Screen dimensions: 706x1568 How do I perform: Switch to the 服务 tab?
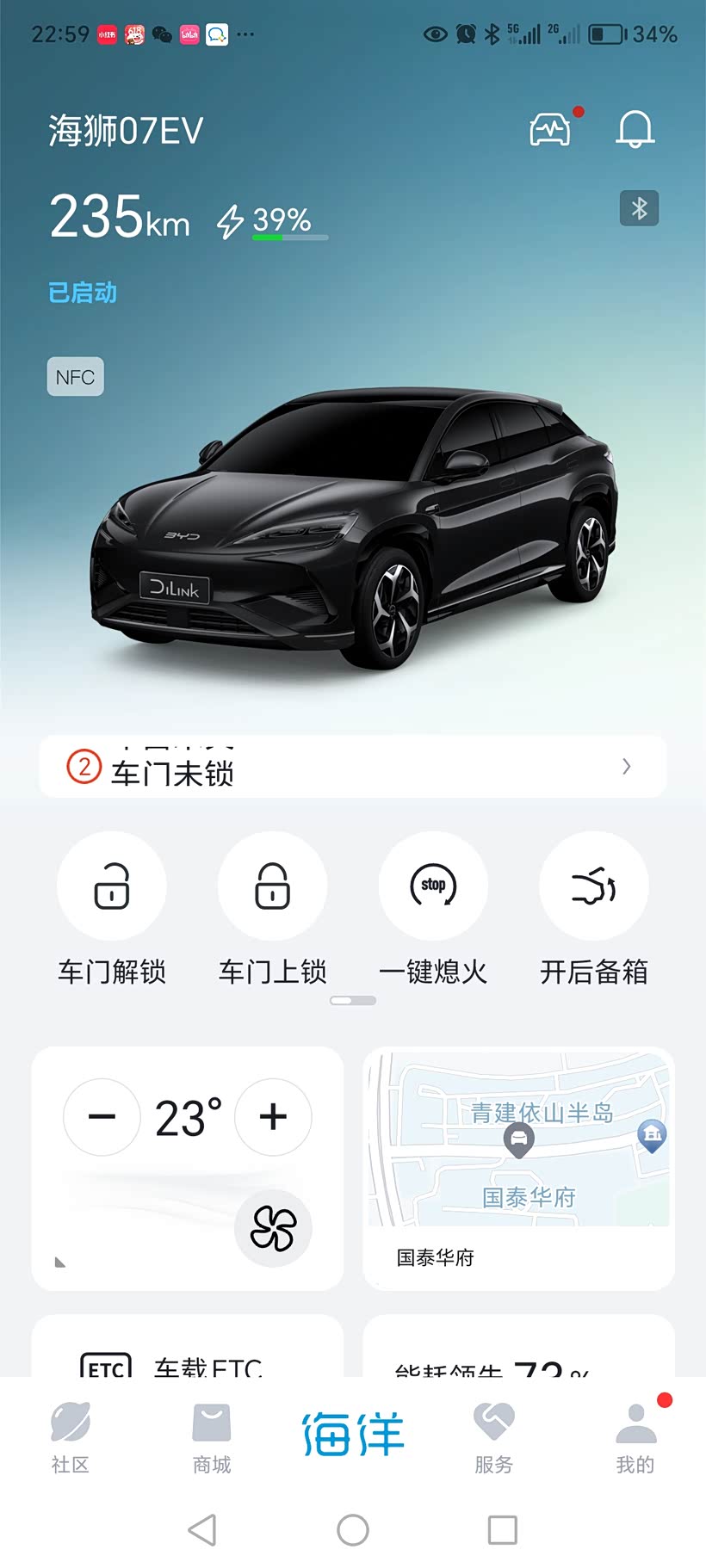[x=494, y=1434]
